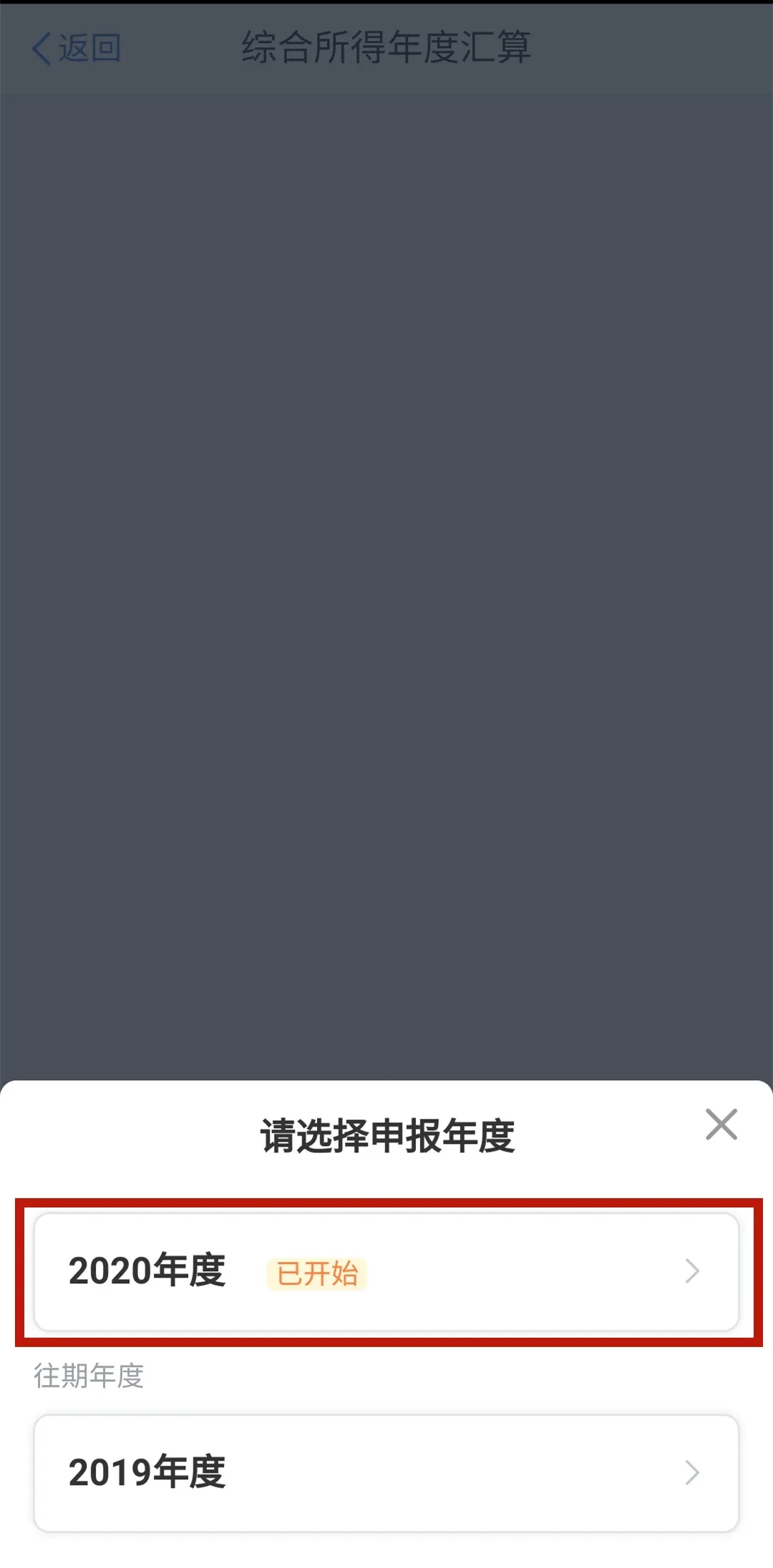Close the year selection dialog

[721, 1124]
